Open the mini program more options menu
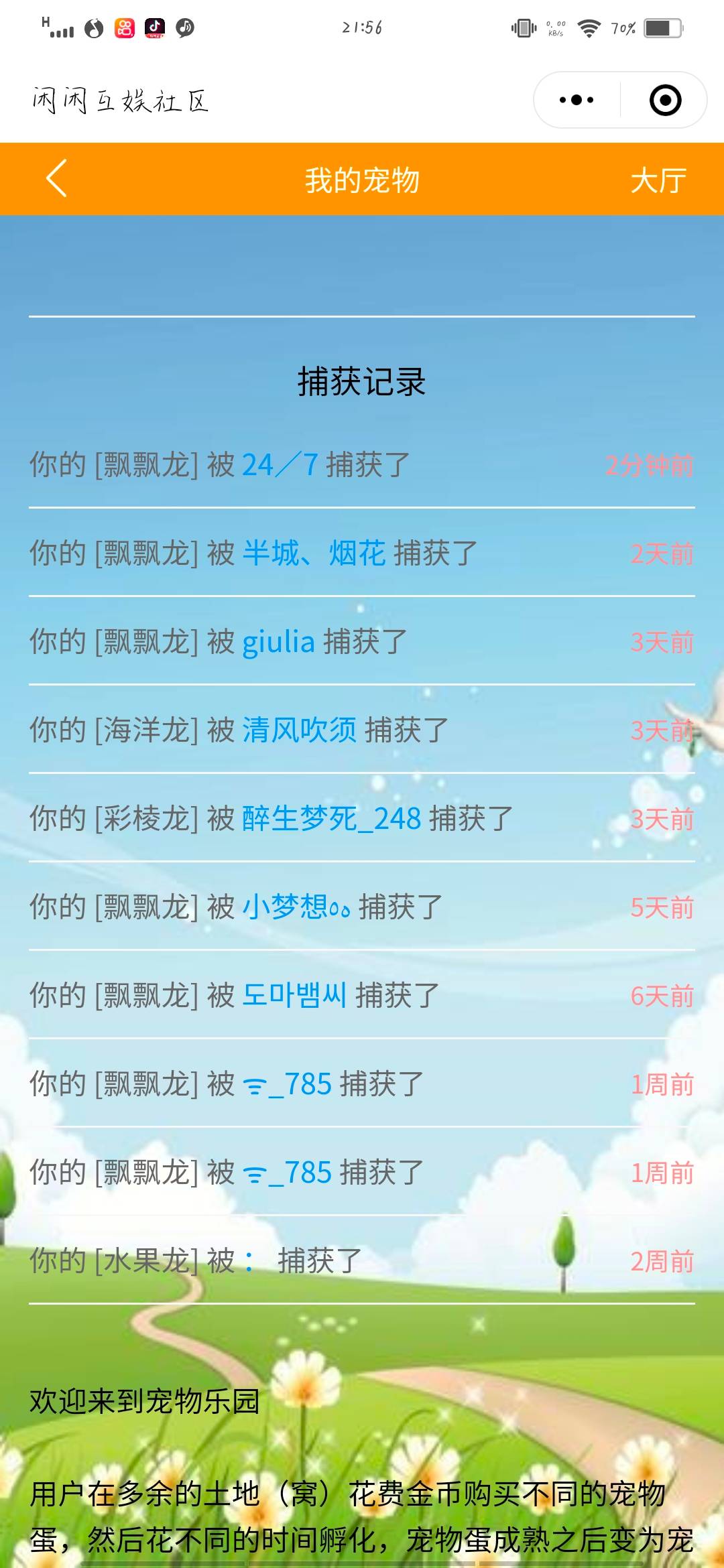724x1568 pixels. pyautogui.click(x=577, y=101)
